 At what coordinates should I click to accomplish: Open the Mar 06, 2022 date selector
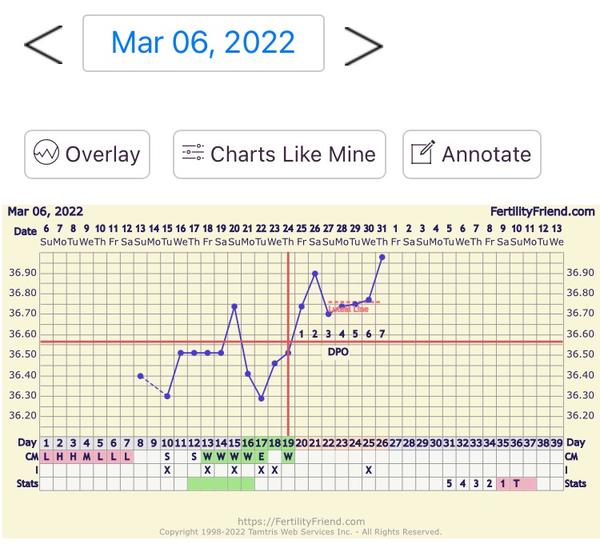click(204, 43)
